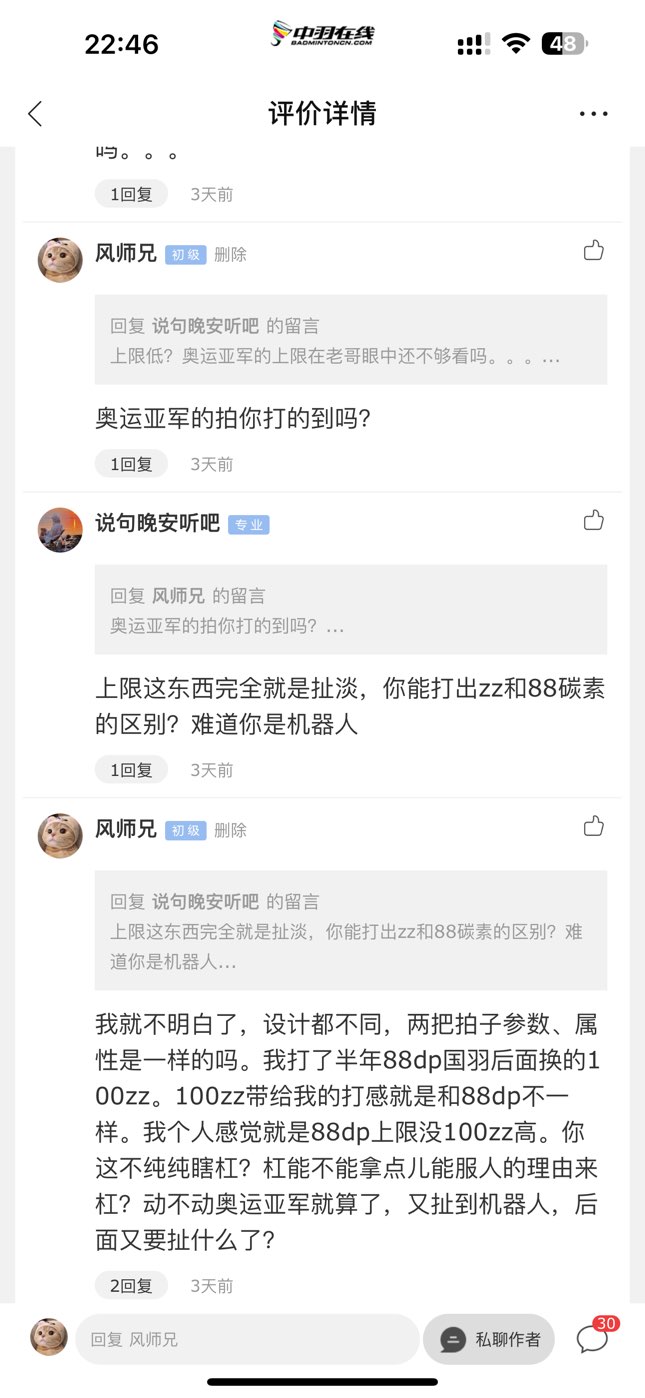Tap the reply field '回复 风师兄'

(245, 1339)
